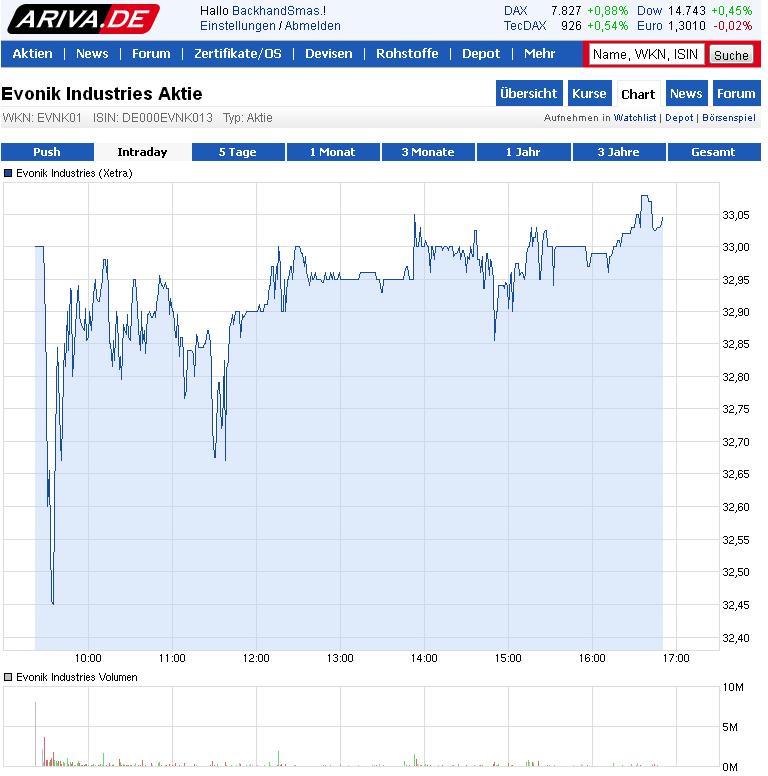This screenshot has width=768, height=776.
Task: Click the Suche button
Action: (731, 55)
